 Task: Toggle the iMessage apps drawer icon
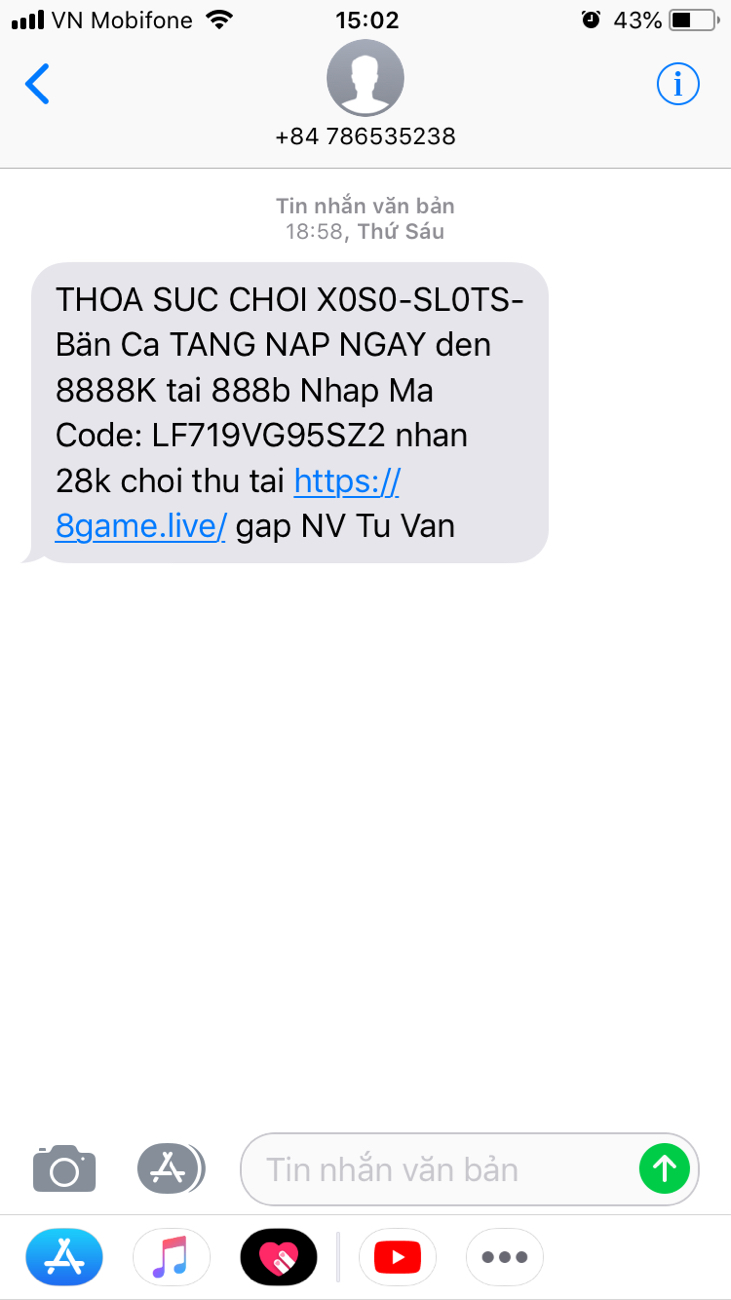[170, 1168]
